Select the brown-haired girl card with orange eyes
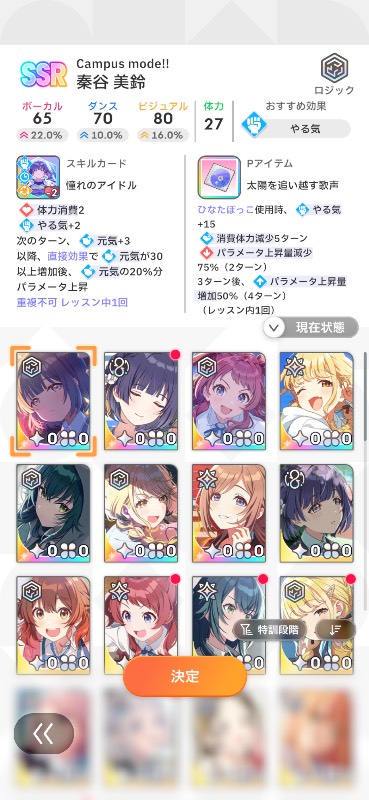Viewport: 369px width, 800px height. [x=53, y=625]
